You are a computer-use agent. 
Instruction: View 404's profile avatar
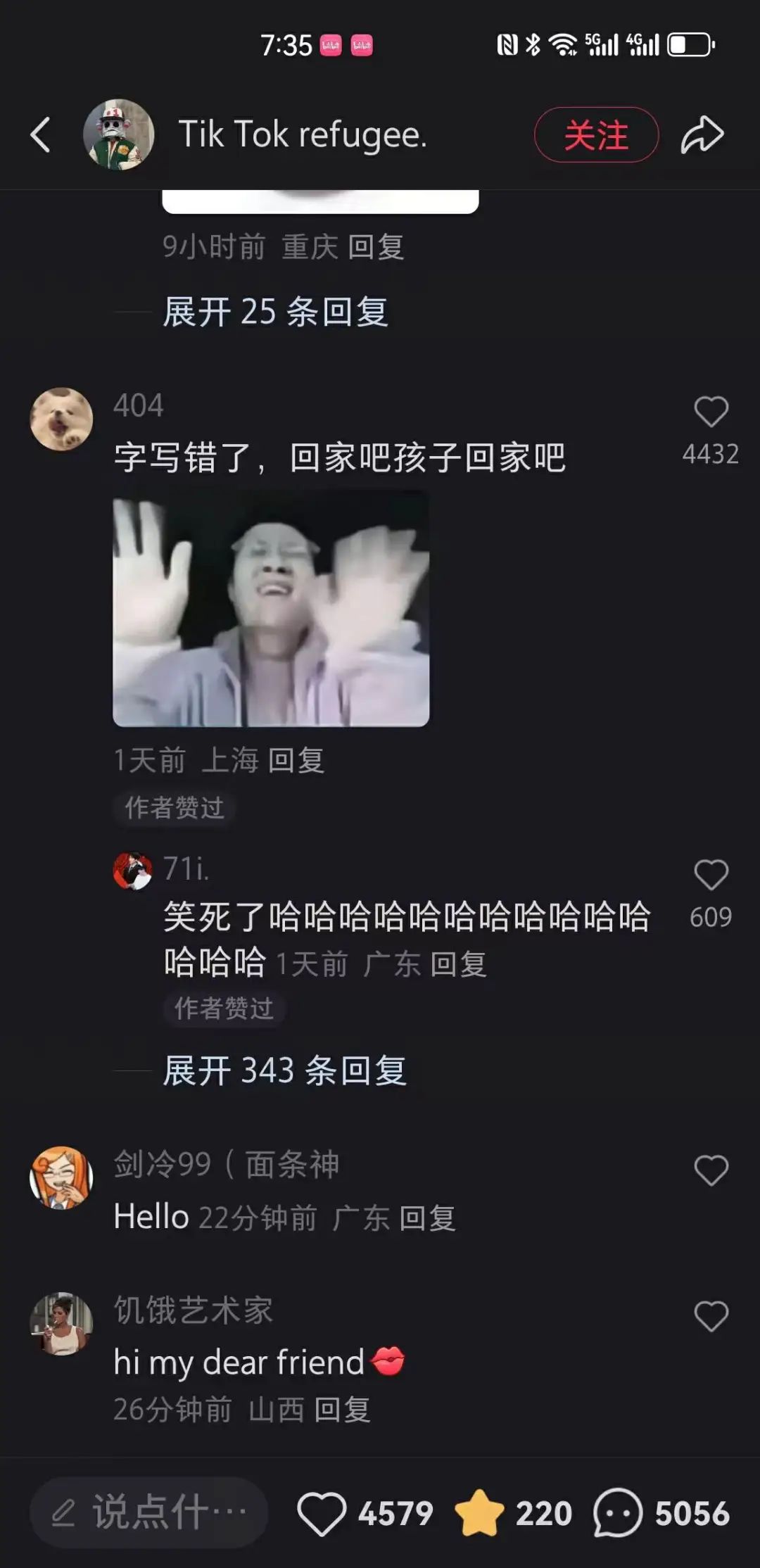click(x=62, y=419)
